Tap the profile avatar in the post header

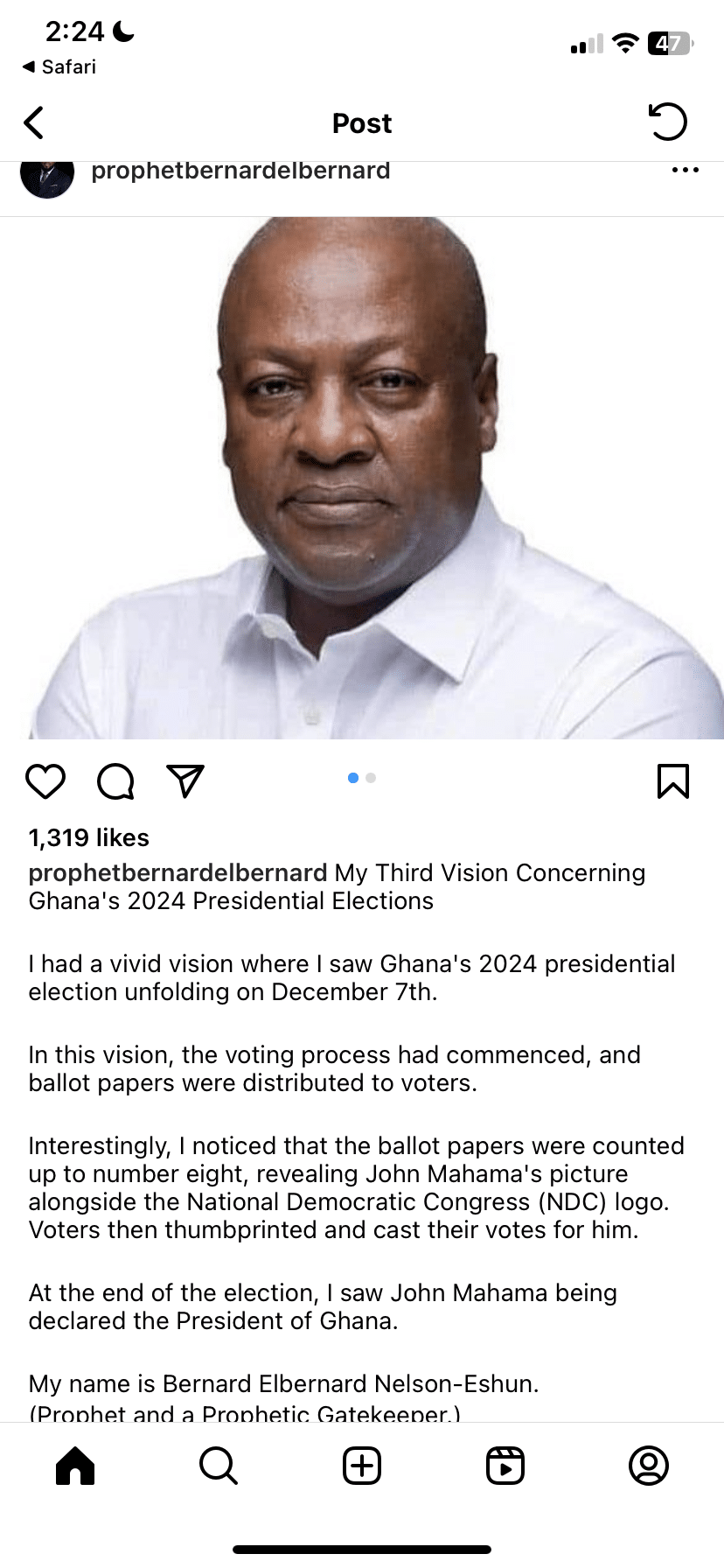tap(46, 177)
